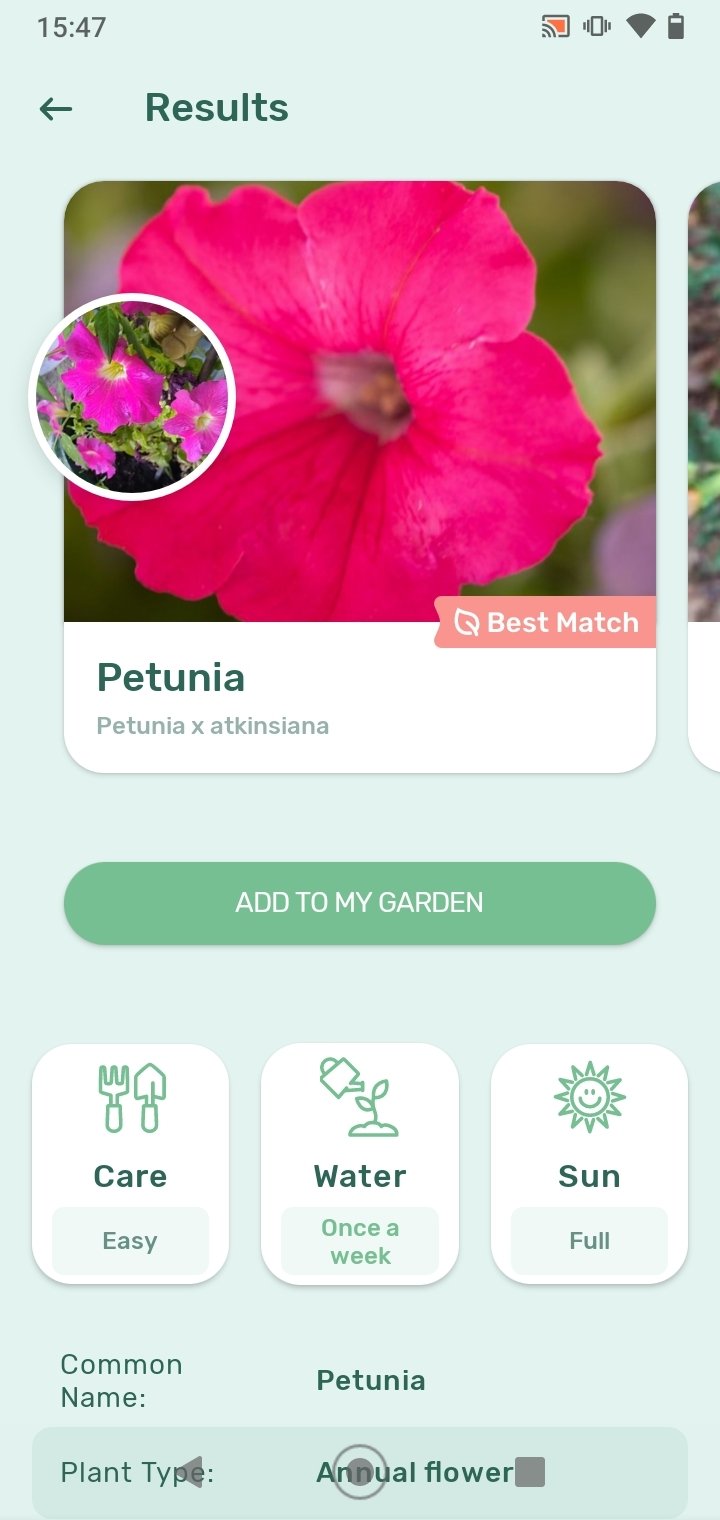
Task: Tap the system back triangle in navigation bar
Action: click(x=190, y=1472)
